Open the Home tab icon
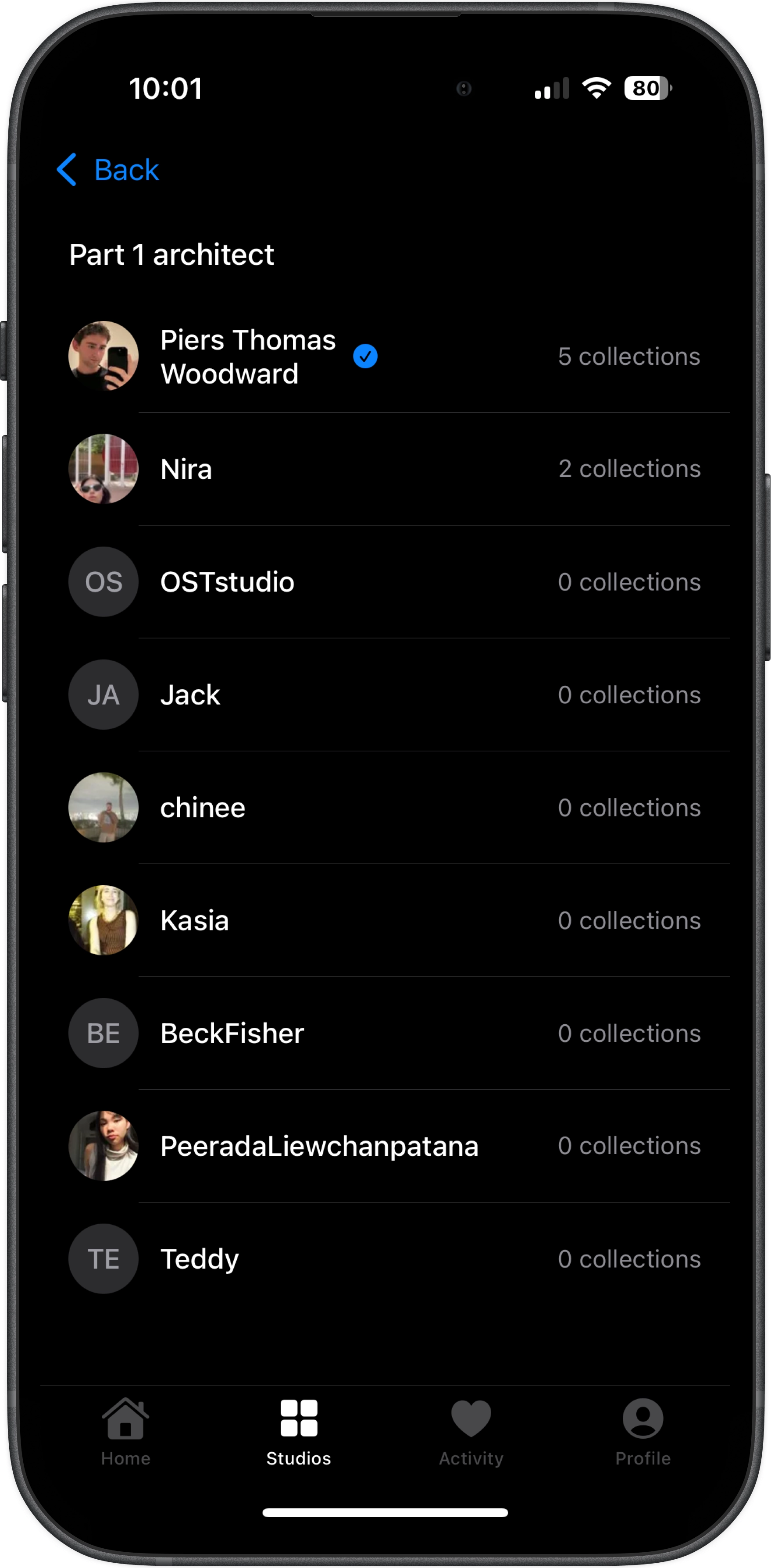 pos(126,1418)
